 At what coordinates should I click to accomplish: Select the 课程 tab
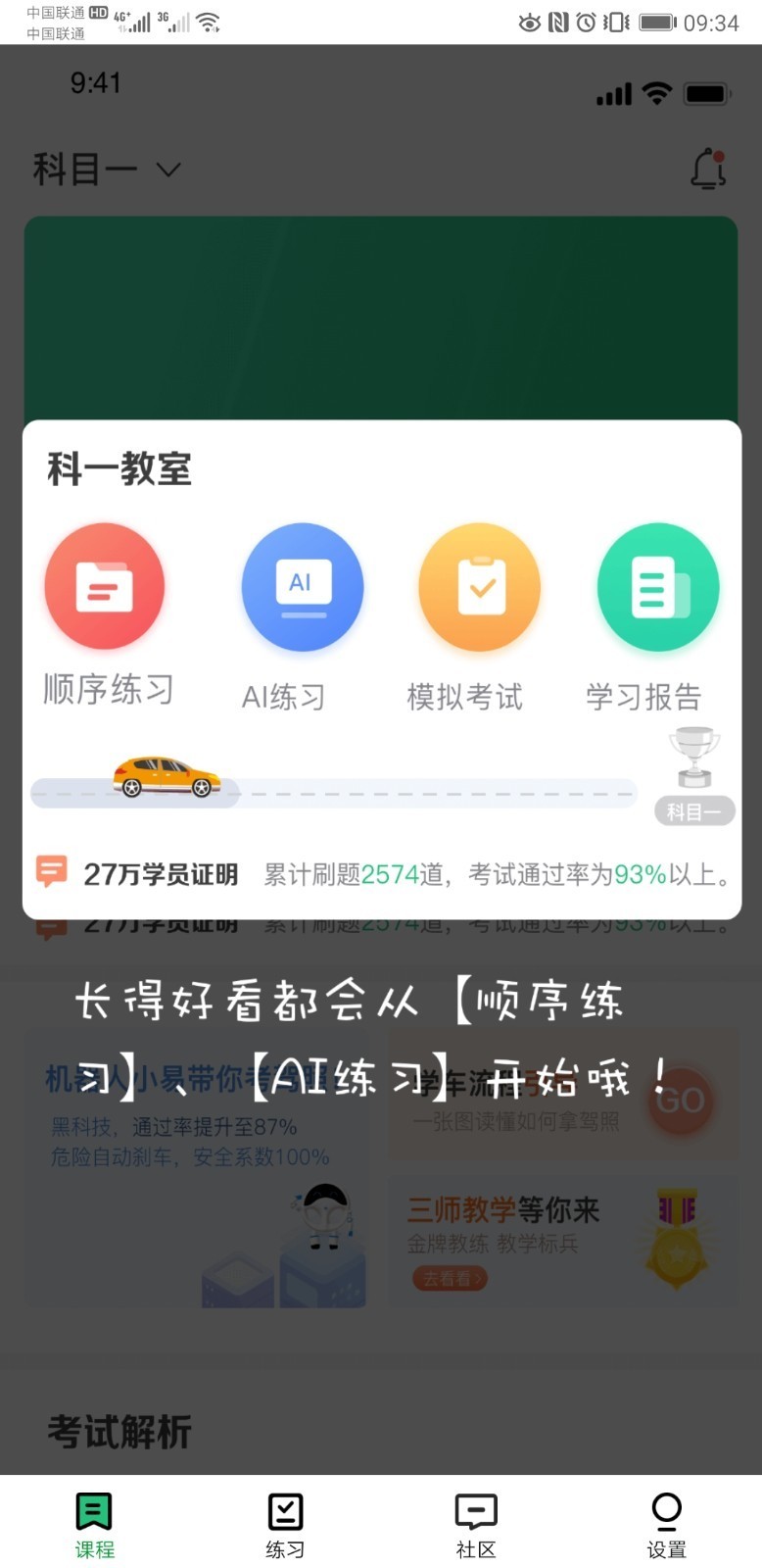click(95, 1524)
